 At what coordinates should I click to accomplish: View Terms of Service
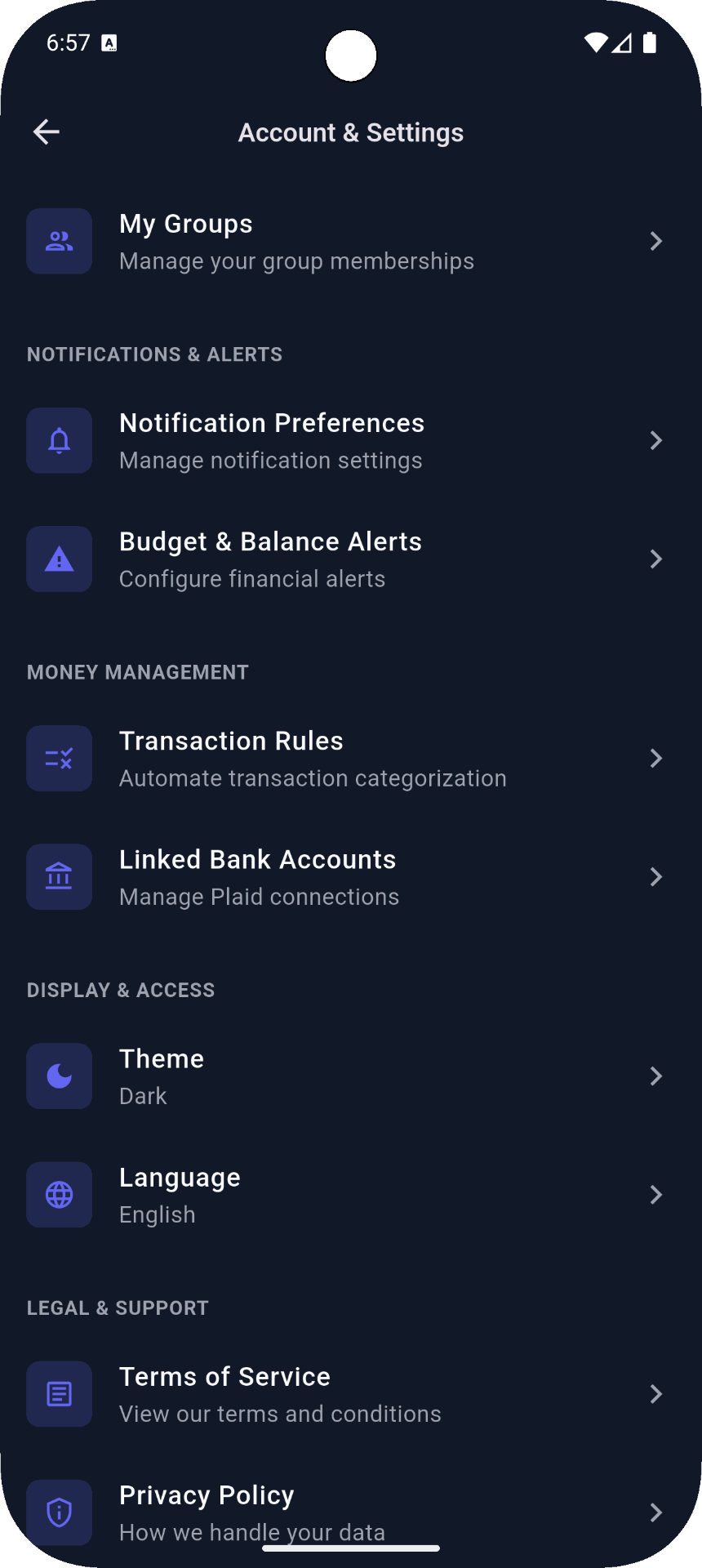pyautogui.click(x=351, y=1393)
